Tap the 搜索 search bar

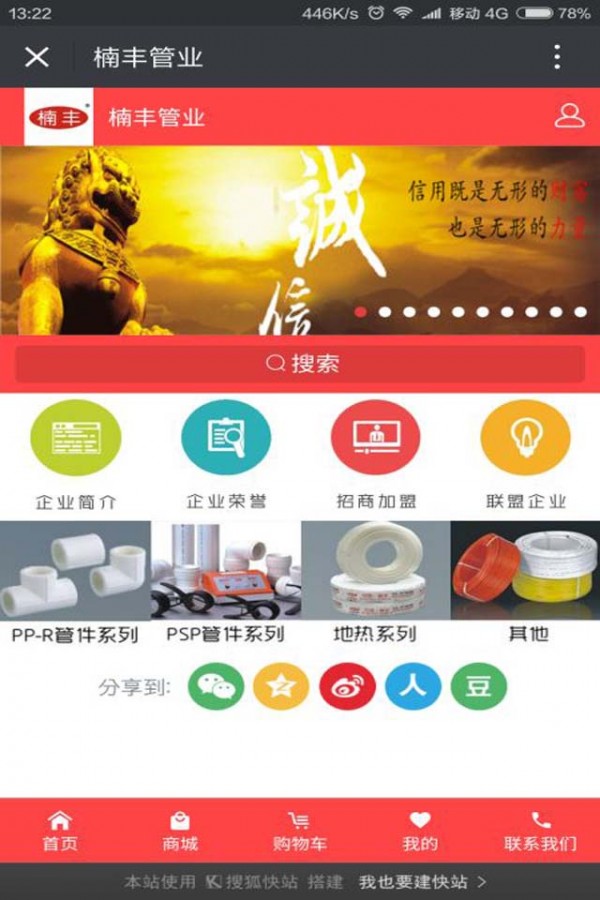click(x=300, y=364)
